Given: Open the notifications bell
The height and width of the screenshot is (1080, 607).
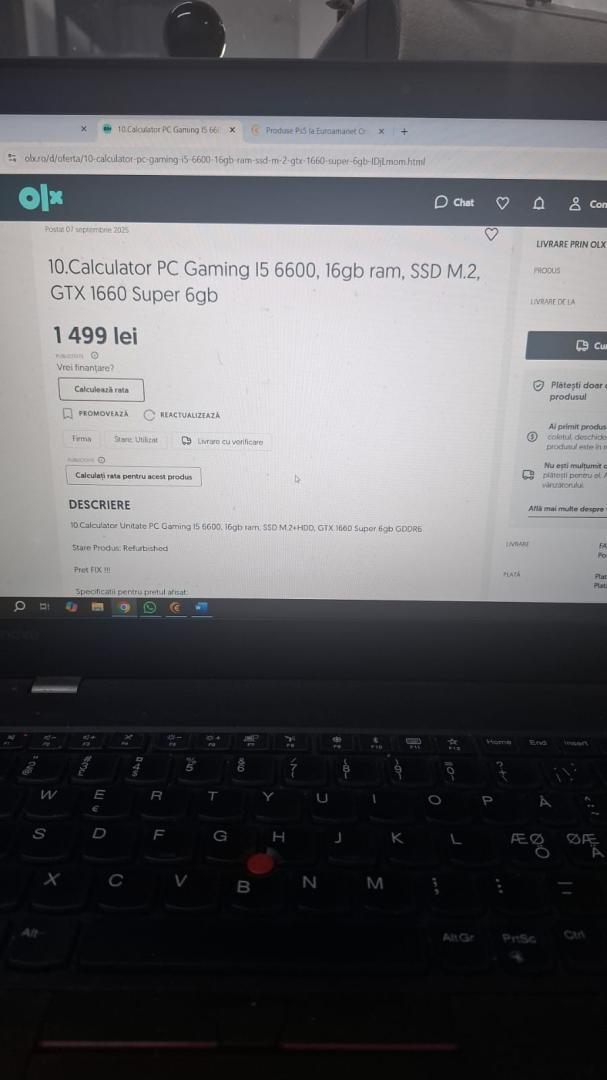Looking at the screenshot, I should point(539,203).
